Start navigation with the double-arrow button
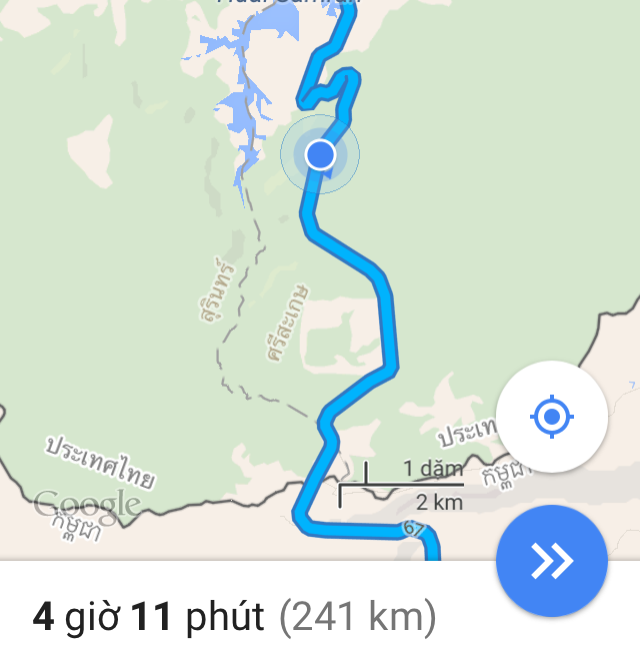 (x=551, y=561)
